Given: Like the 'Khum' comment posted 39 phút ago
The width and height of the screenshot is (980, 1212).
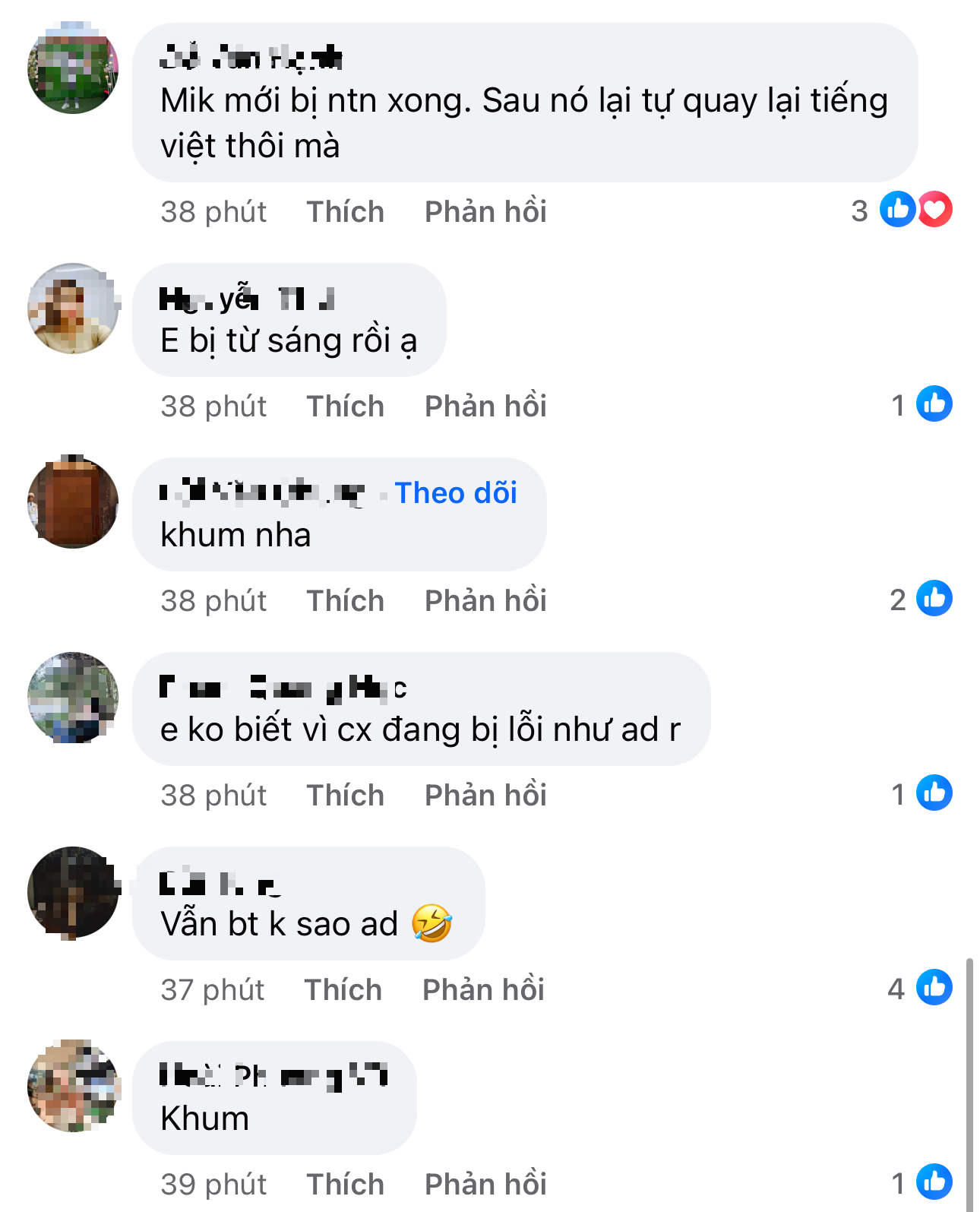Looking at the screenshot, I should coord(345,1184).
